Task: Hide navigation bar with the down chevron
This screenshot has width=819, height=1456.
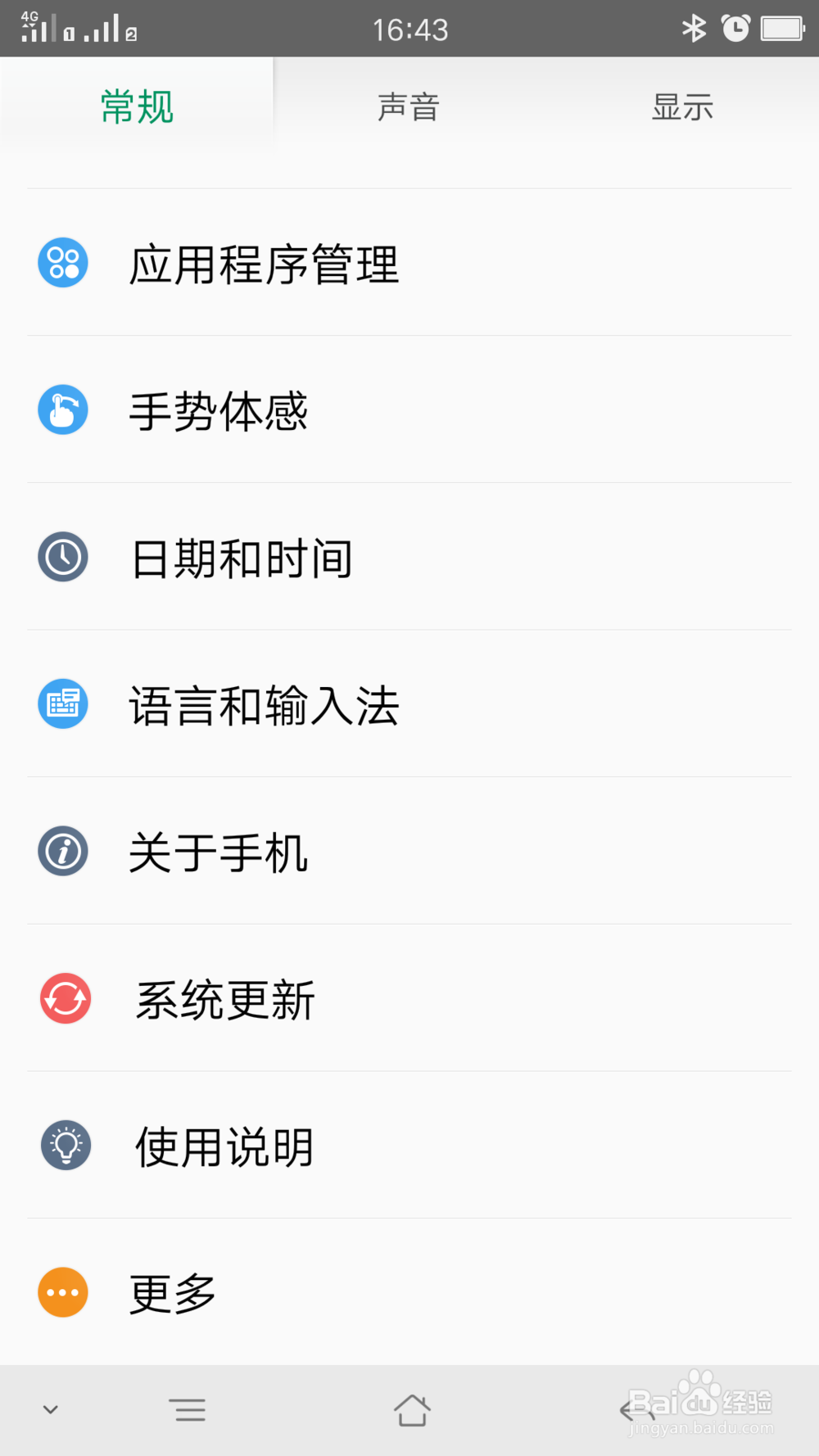Action: (x=51, y=1410)
